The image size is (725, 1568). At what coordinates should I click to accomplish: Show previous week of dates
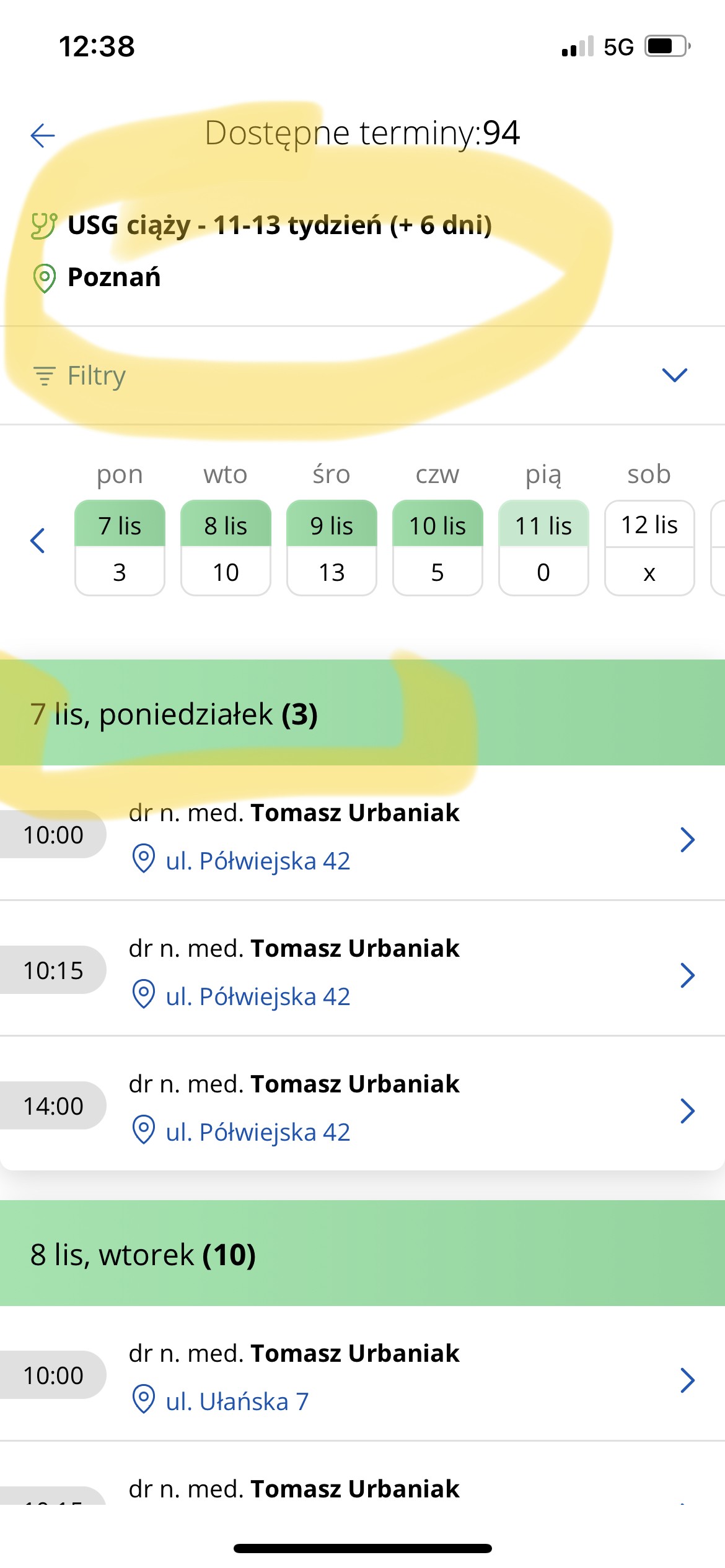(37, 541)
